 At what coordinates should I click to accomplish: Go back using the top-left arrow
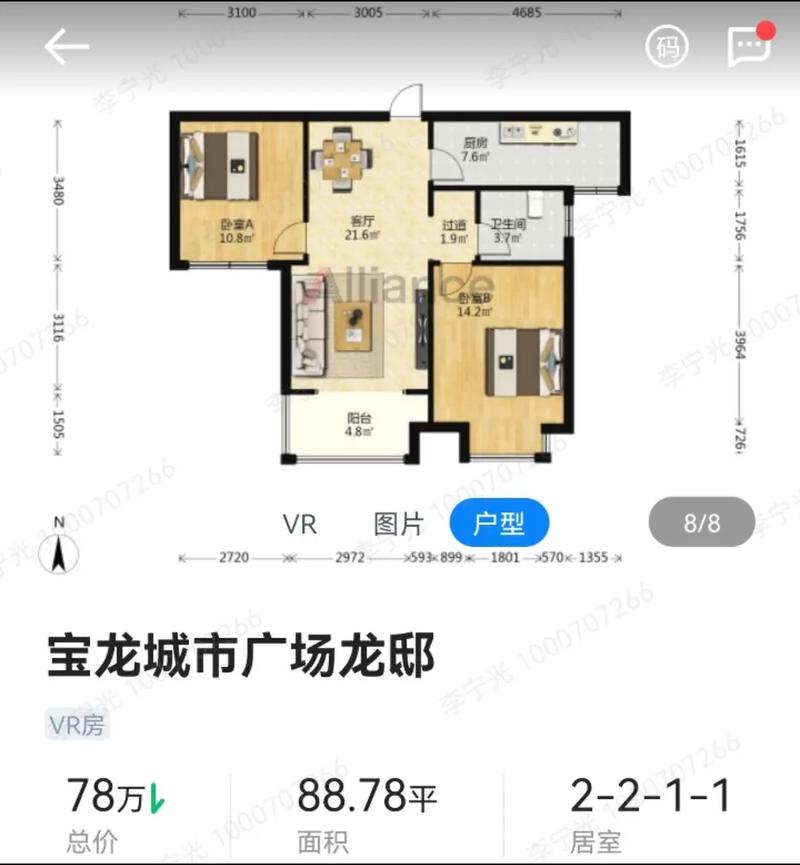[x=66, y=46]
